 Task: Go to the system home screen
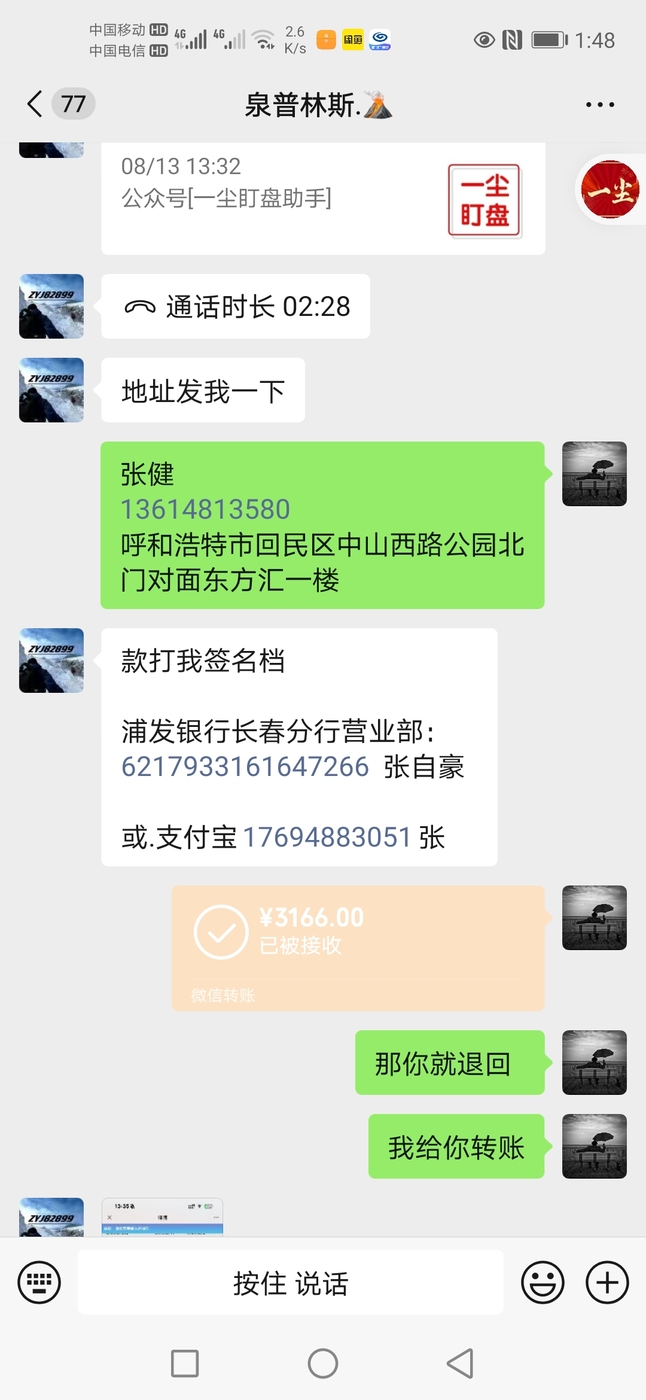(323, 1363)
